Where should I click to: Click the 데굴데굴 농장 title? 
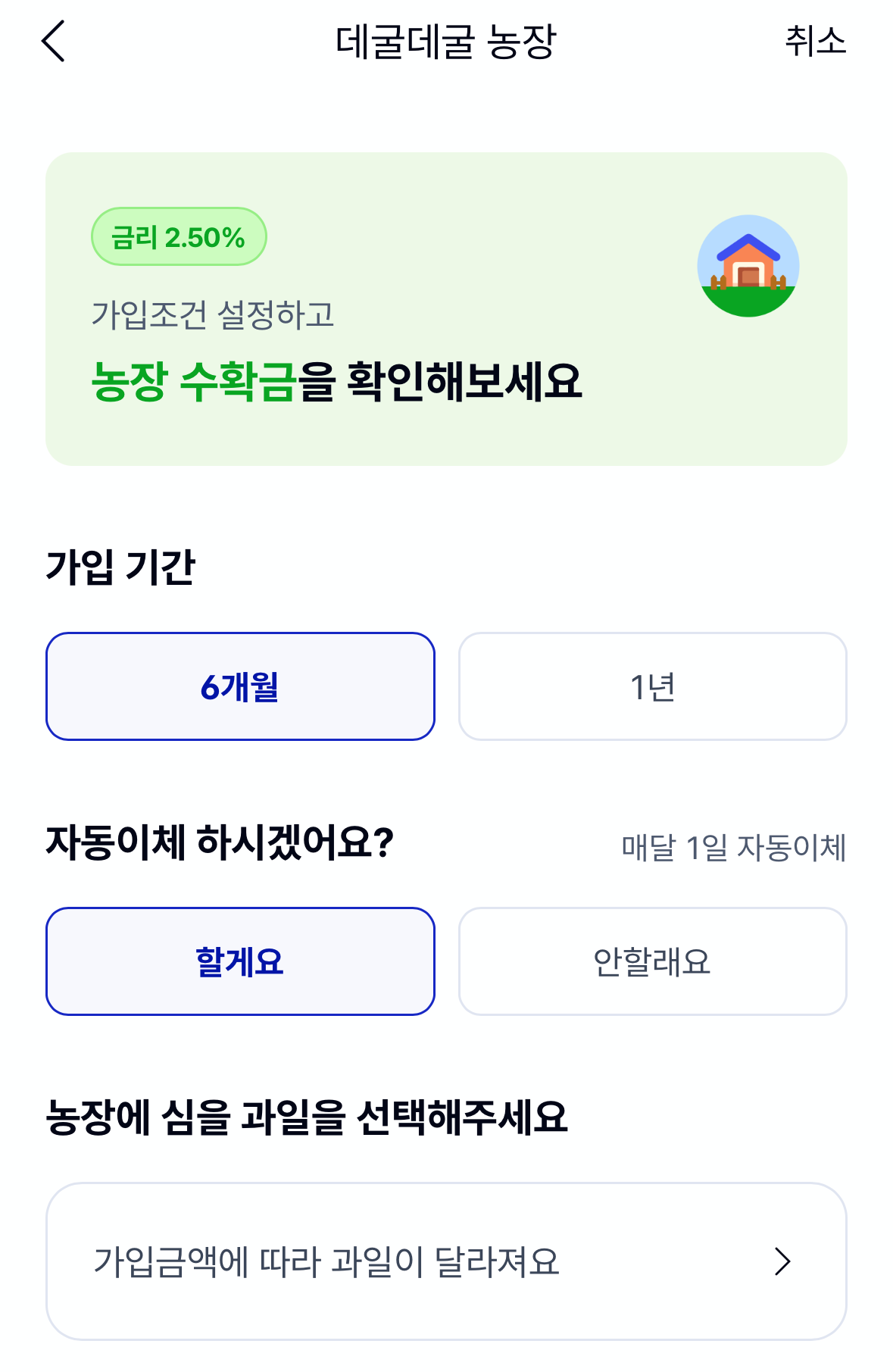(446, 43)
